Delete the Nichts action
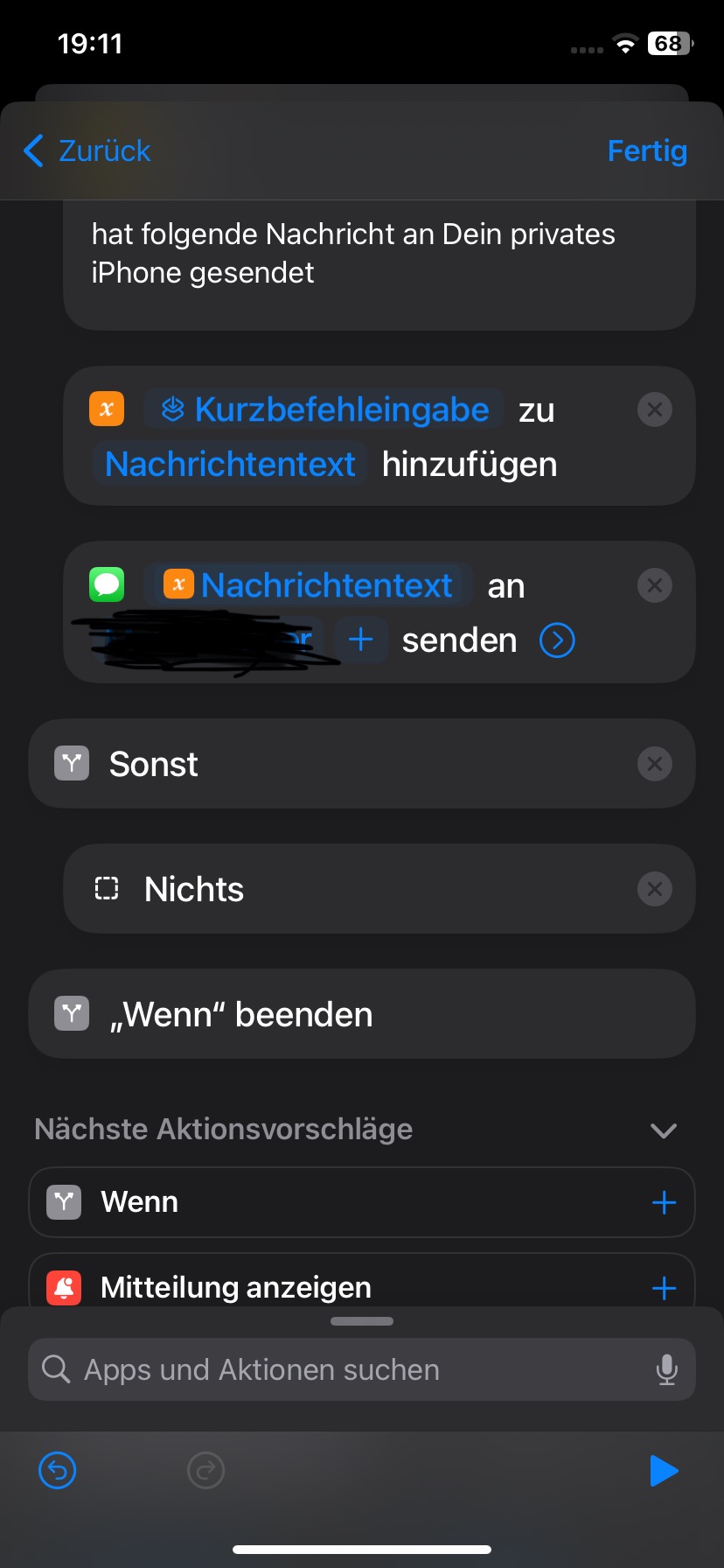724x1568 pixels. coord(654,889)
